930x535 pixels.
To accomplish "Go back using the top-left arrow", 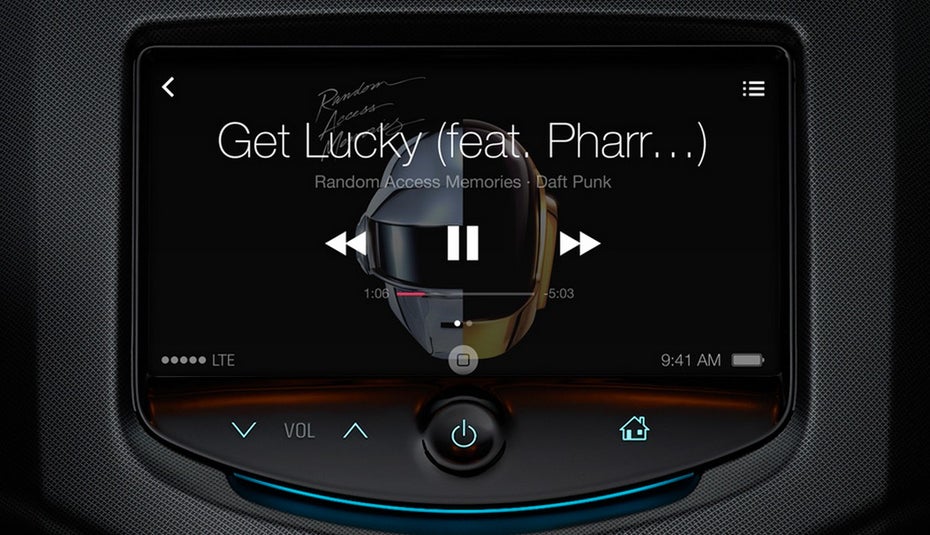I will coord(168,87).
